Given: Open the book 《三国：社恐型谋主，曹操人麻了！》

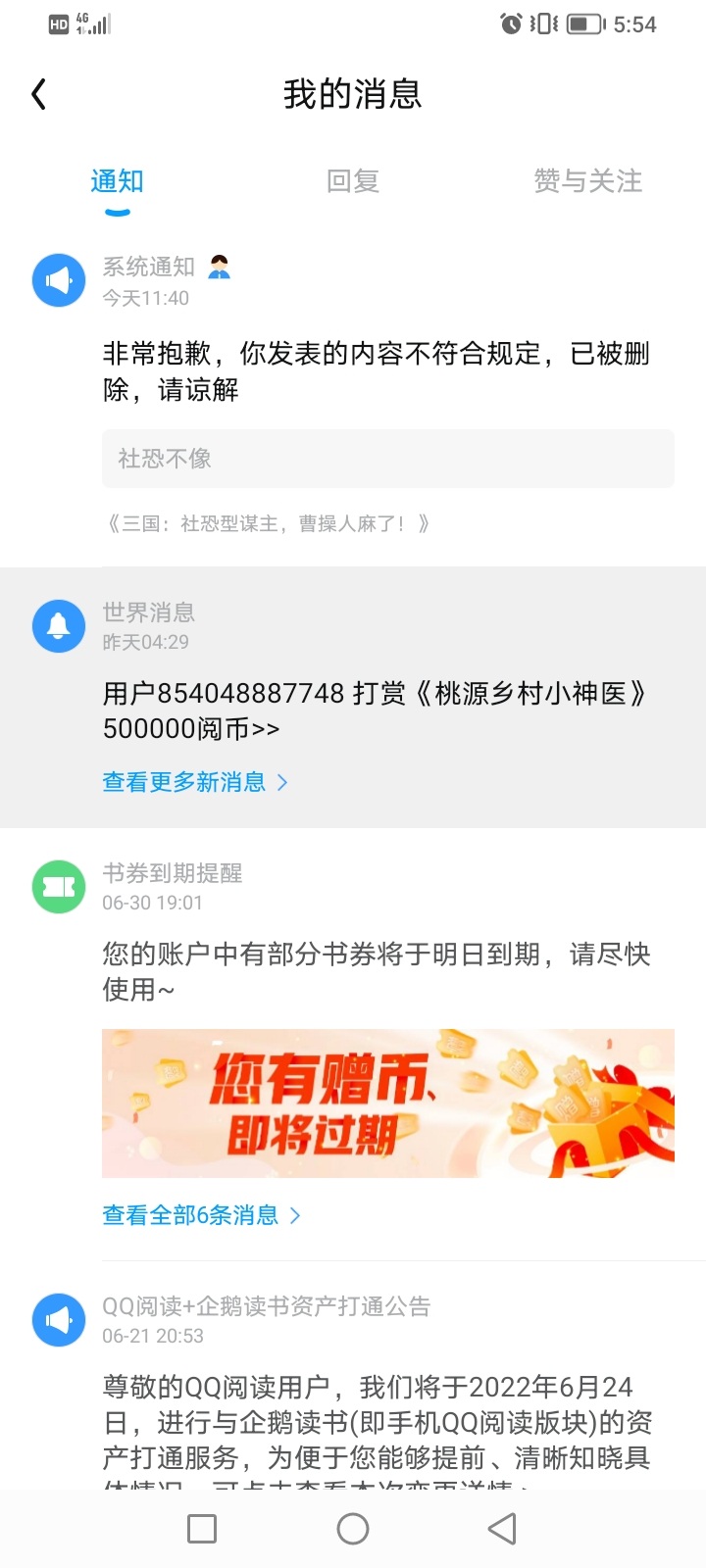Looking at the screenshot, I should (x=268, y=523).
